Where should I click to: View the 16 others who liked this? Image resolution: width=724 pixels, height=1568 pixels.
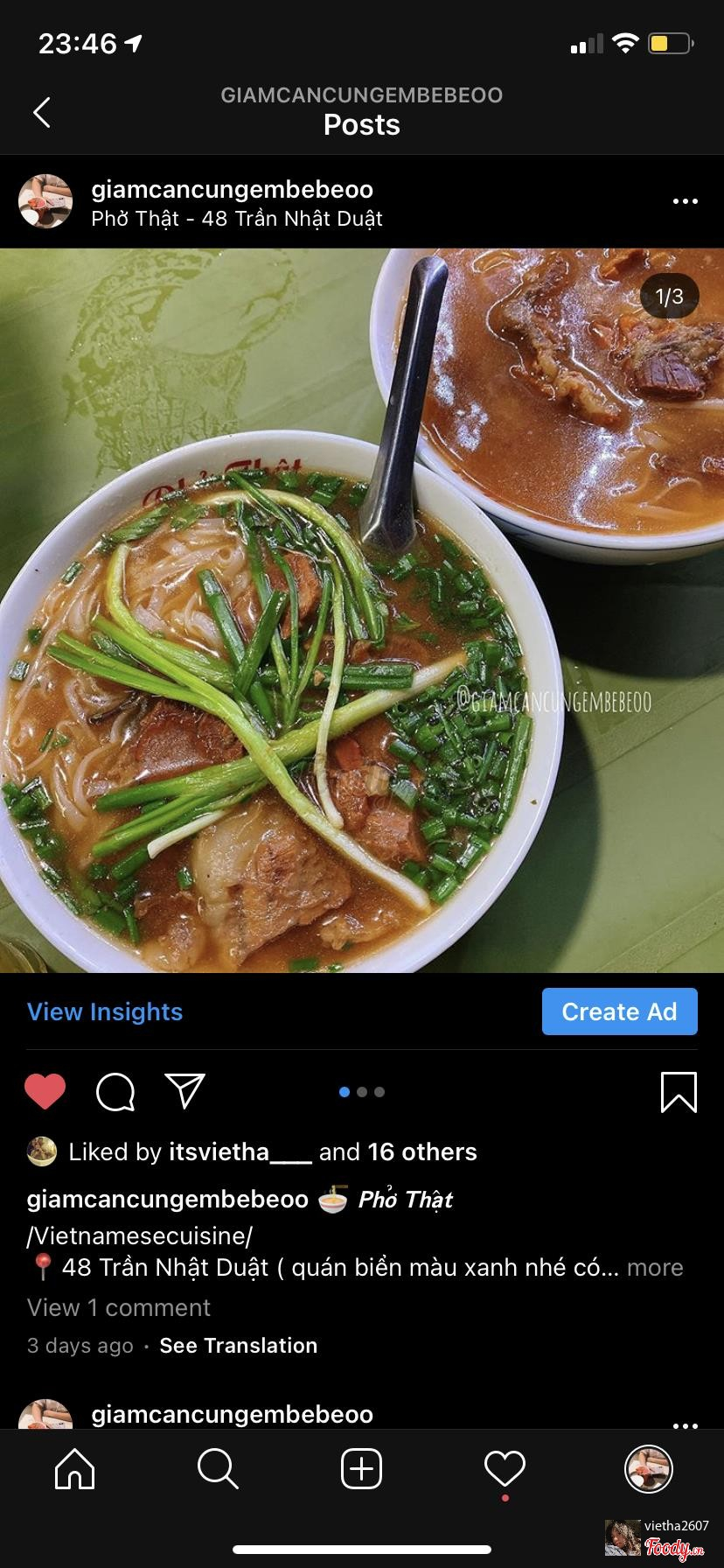[422, 1151]
